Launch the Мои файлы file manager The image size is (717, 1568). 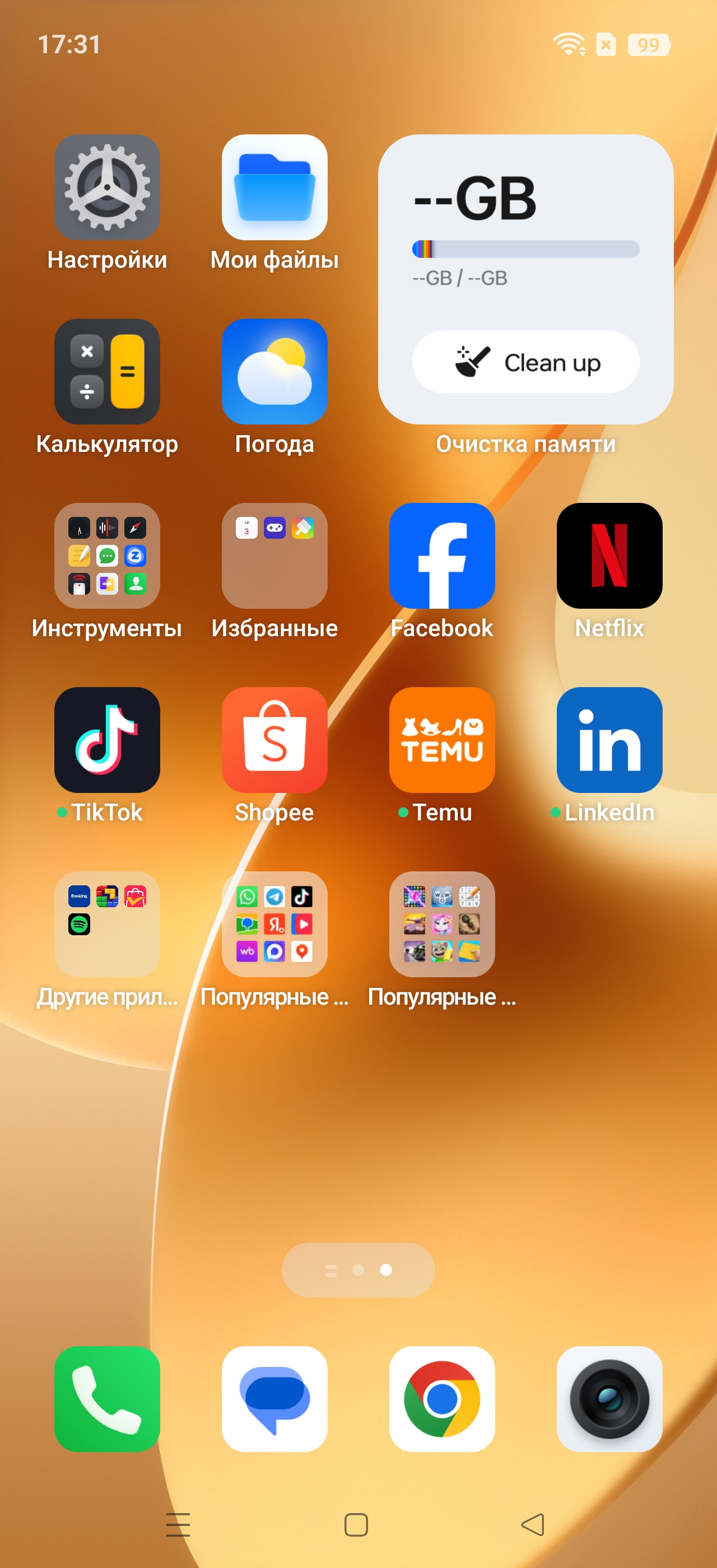pos(274,188)
